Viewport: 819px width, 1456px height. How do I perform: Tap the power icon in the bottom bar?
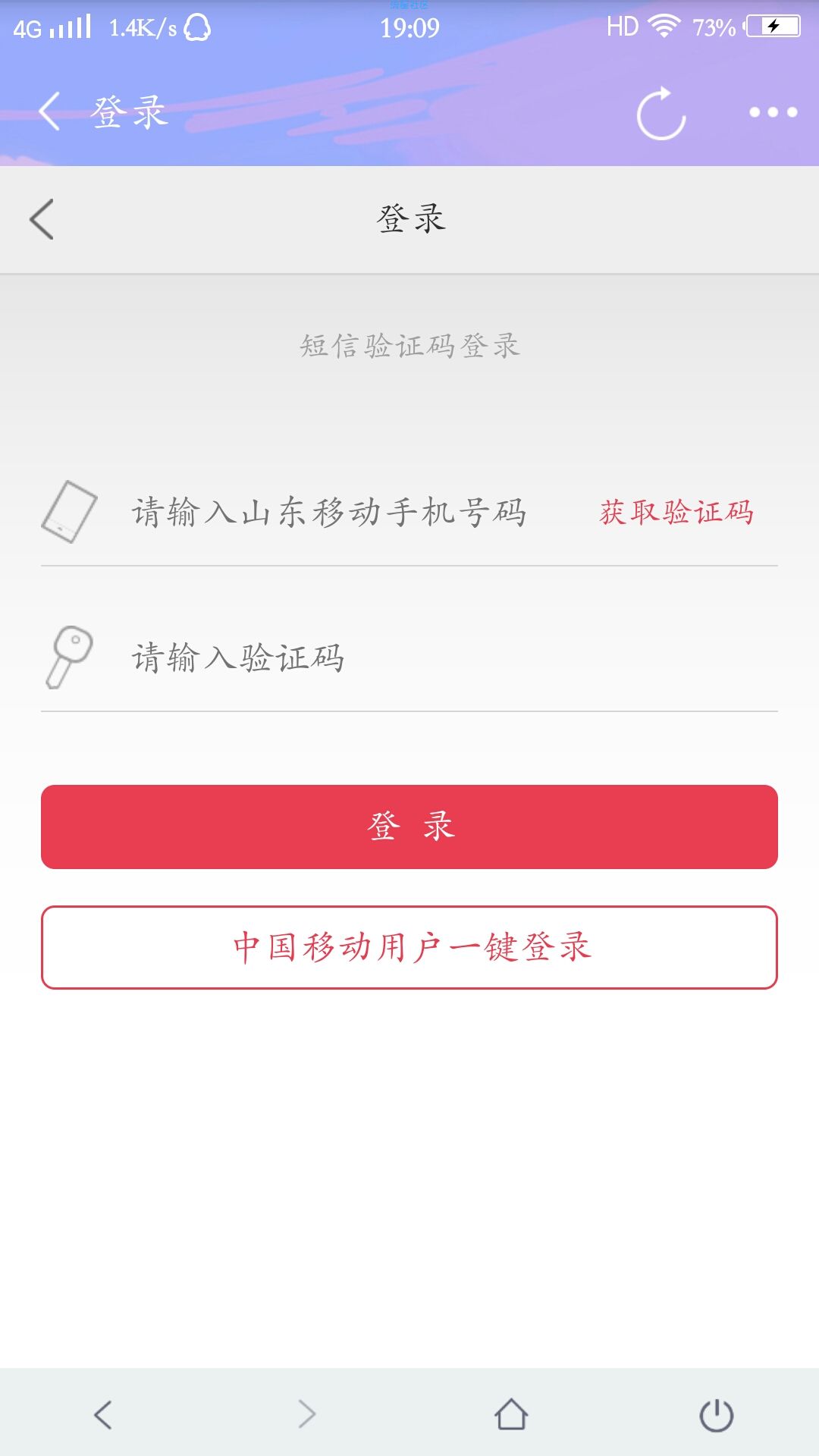(x=716, y=1415)
